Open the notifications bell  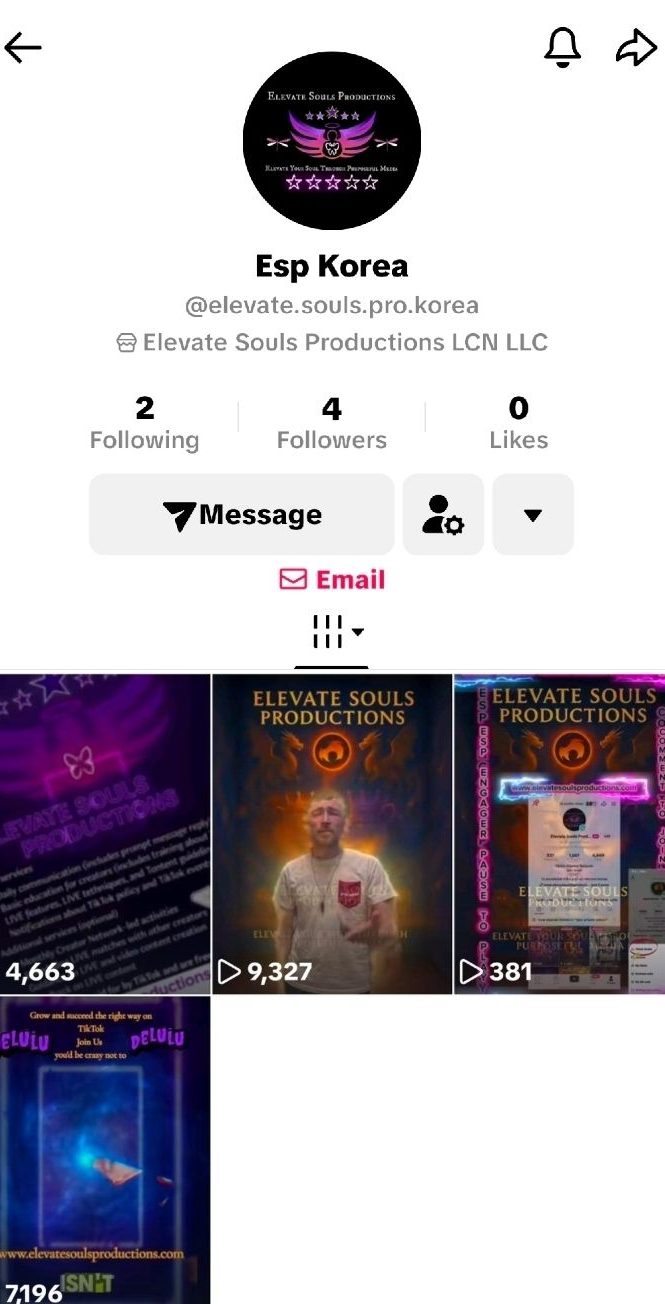click(x=562, y=47)
